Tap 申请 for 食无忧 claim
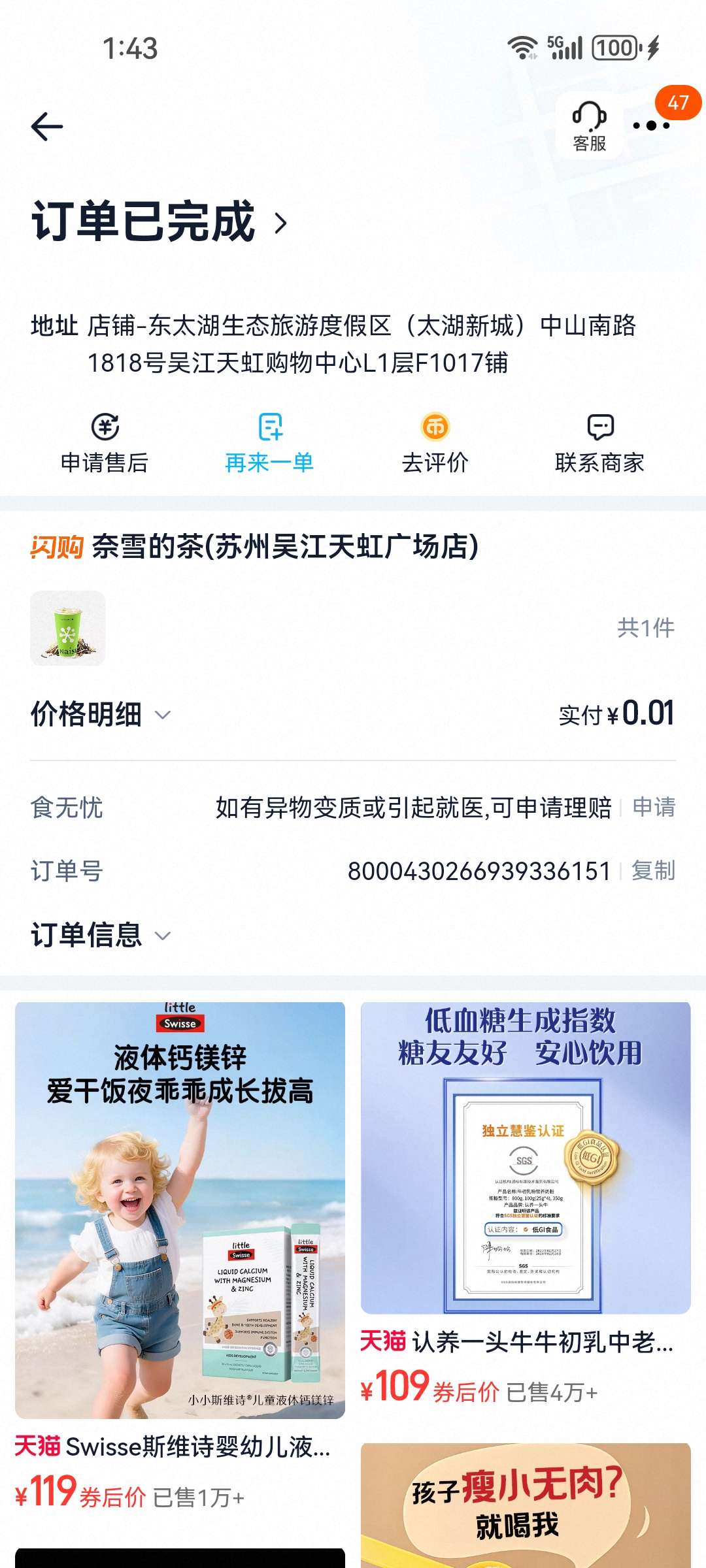This screenshot has height=1568, width=706. pyautogui.click(x=654, y=808)
